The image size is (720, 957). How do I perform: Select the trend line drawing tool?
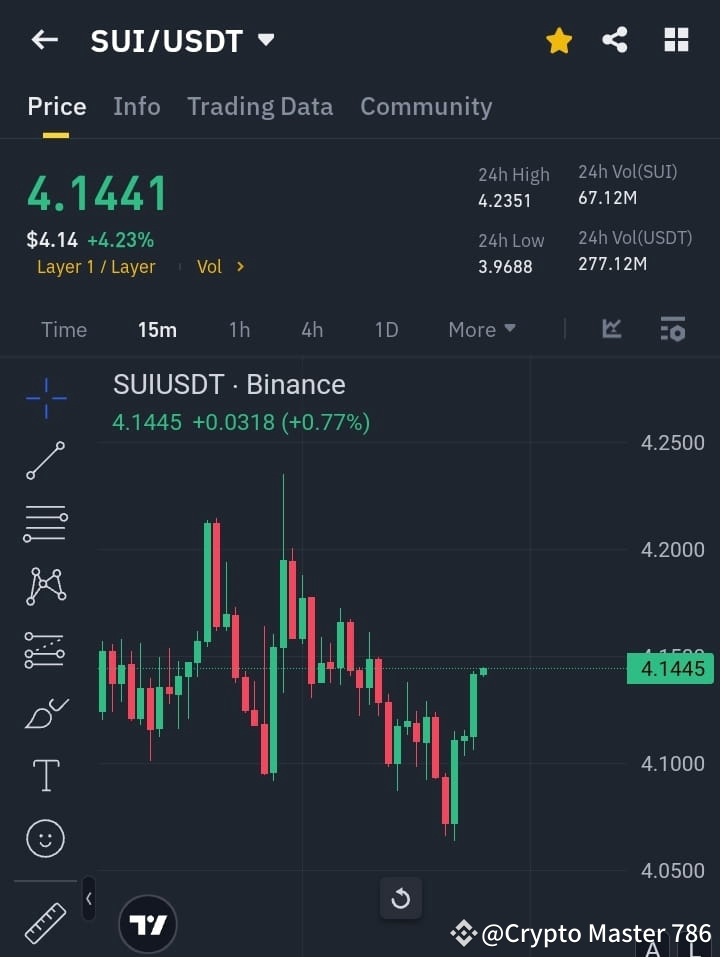click(x=44, y=461)
